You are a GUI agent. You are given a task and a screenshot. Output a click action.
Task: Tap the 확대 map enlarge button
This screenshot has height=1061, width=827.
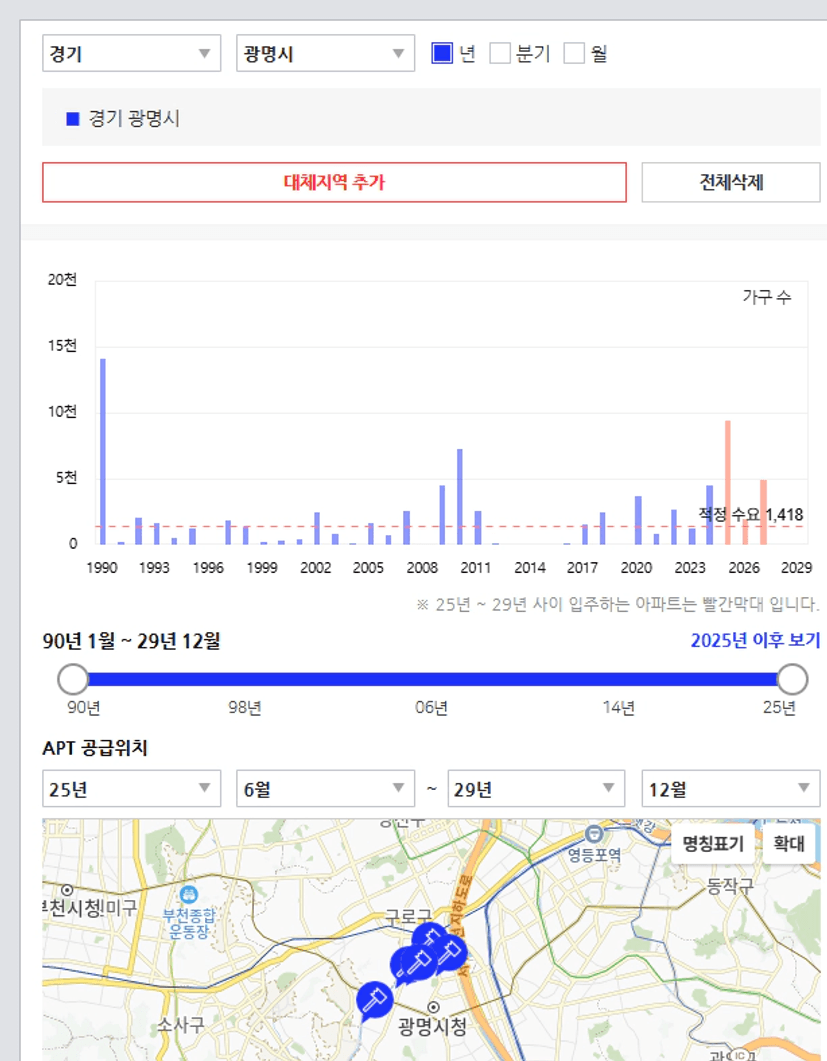788,843
